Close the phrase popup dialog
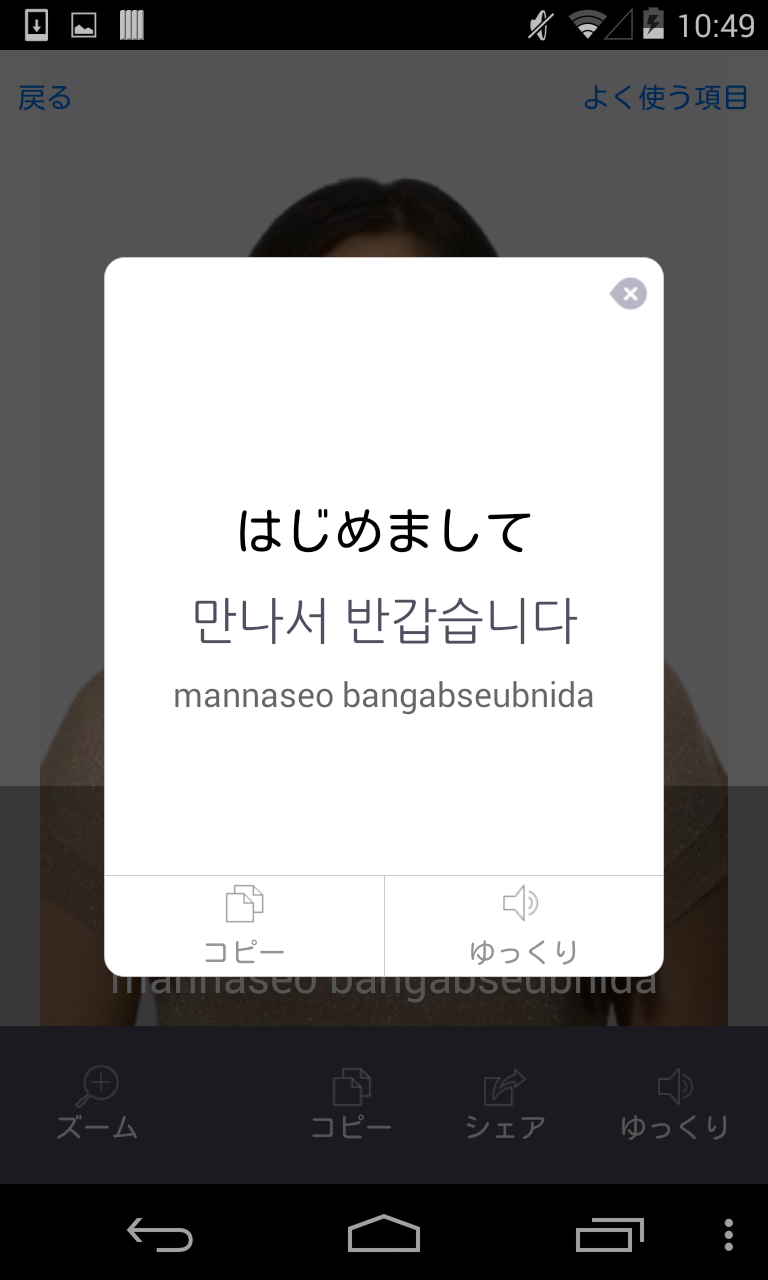Image resolution: width=768 pixels, height=1280 pixels. (x=629, y=294)
